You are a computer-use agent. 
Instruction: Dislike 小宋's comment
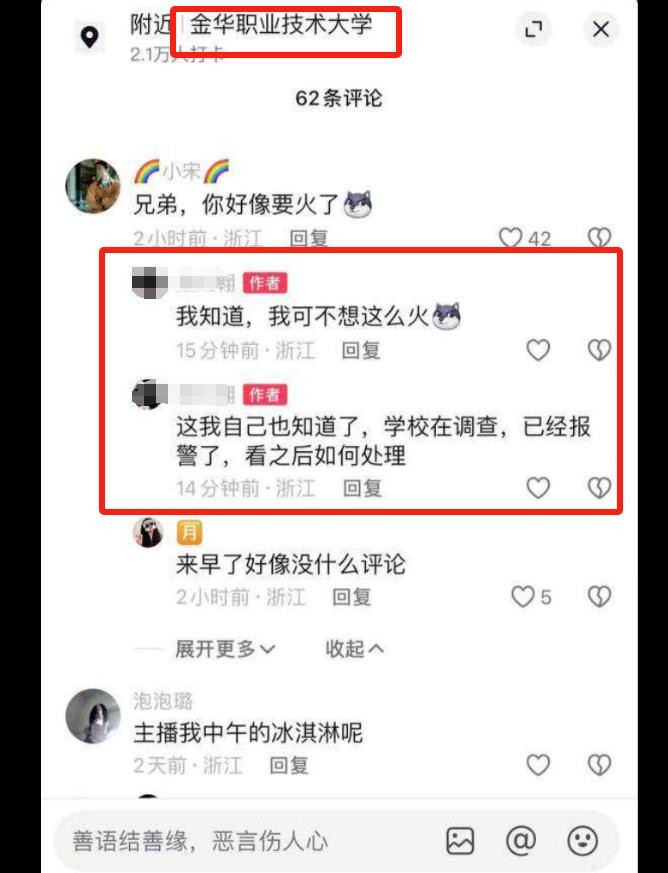[x=598, y=238]
